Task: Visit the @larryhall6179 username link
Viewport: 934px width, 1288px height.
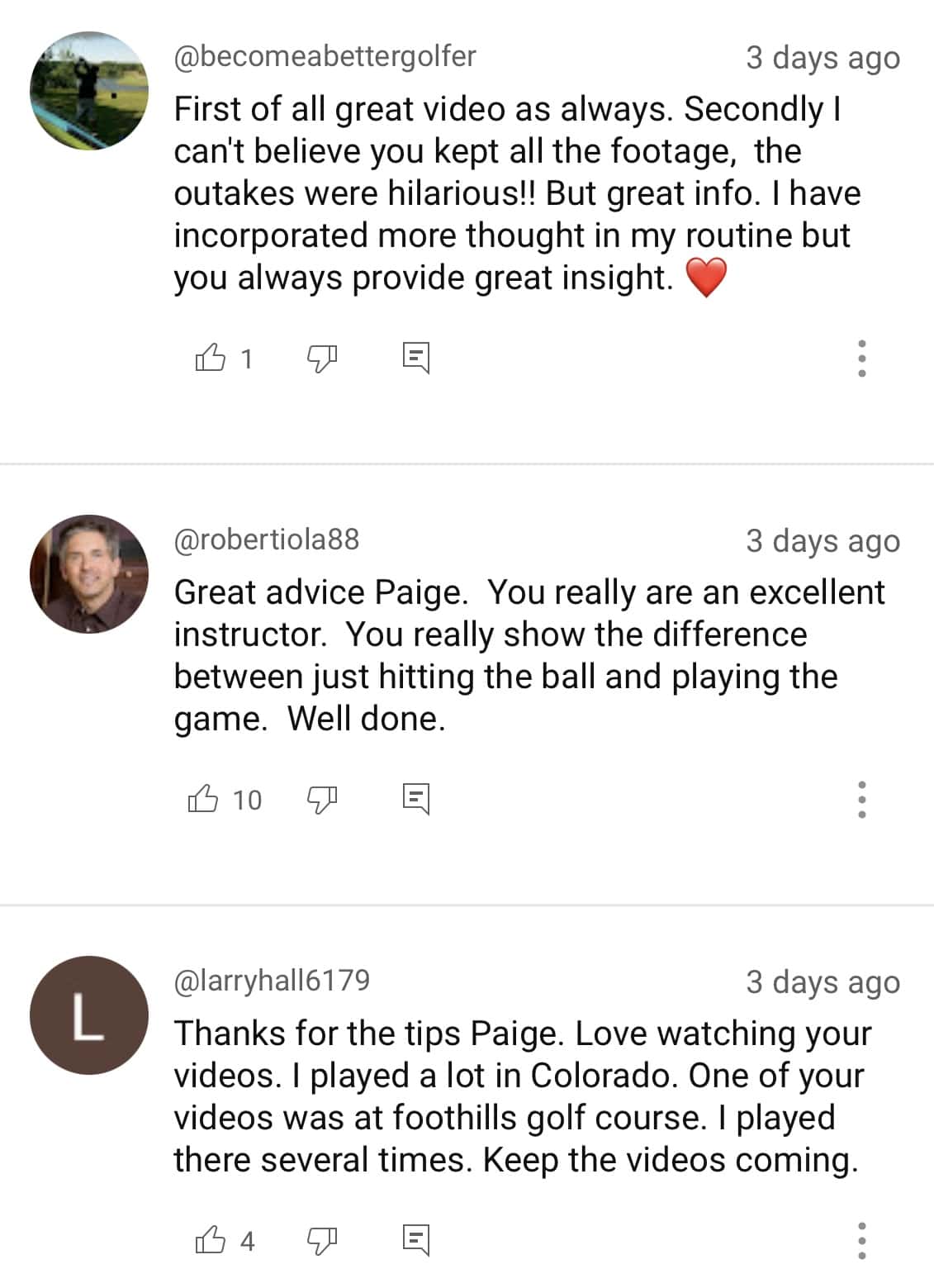Action: point(272,981)
